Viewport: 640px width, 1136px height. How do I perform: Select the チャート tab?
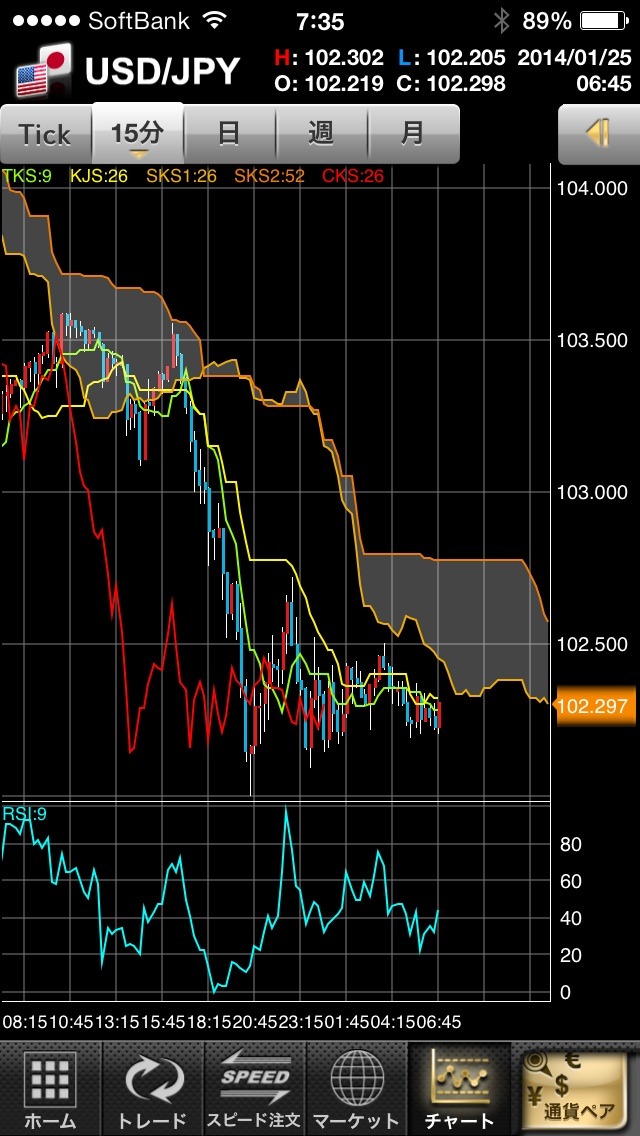(459, 1090)
